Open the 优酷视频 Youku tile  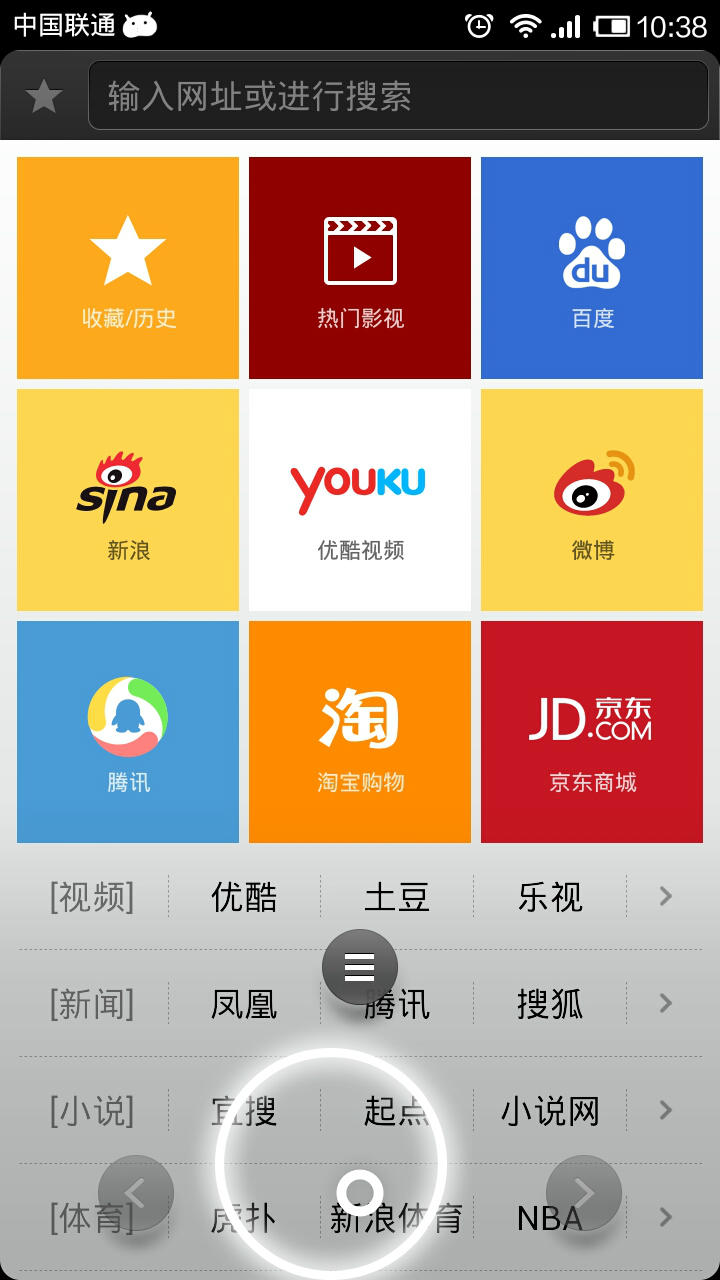pos(360,500)
